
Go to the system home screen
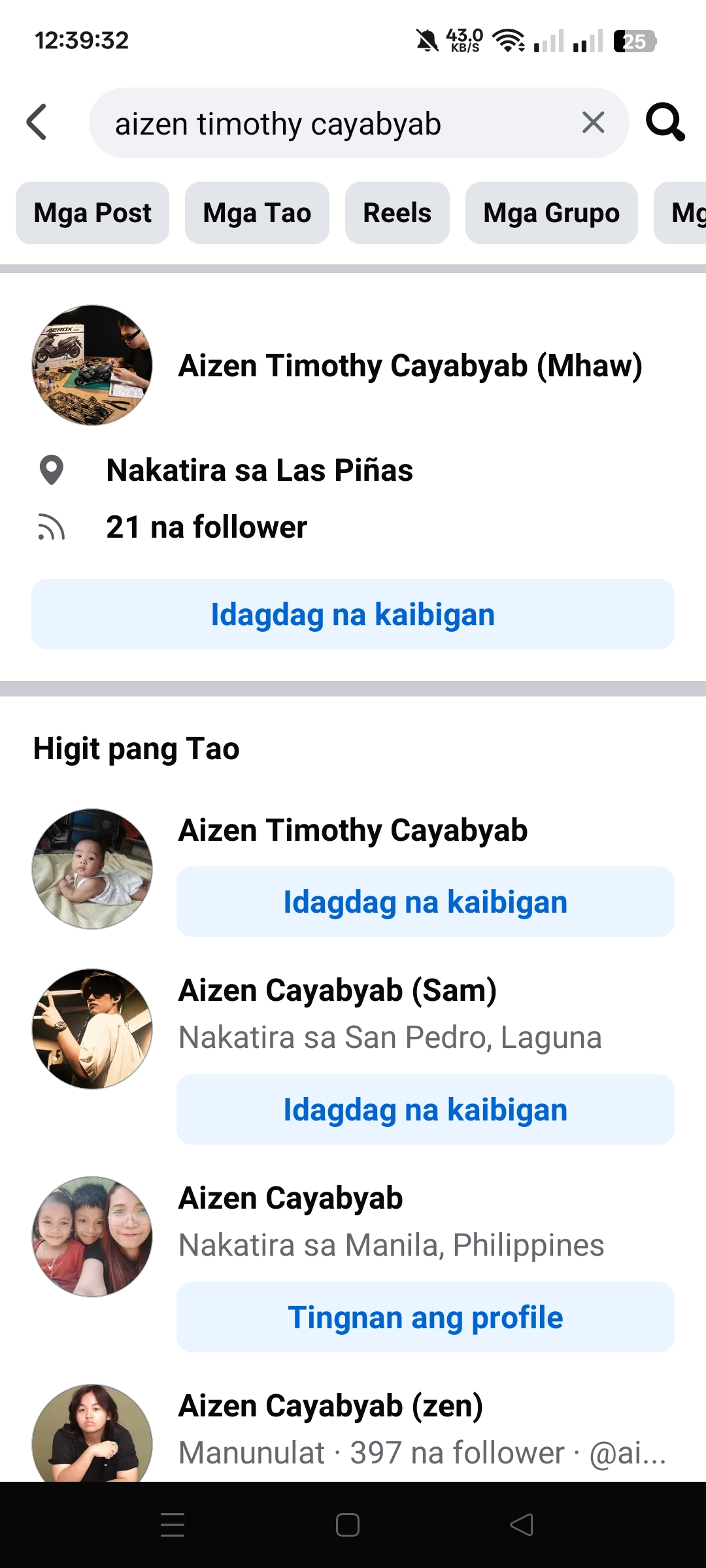point(347,1525)
